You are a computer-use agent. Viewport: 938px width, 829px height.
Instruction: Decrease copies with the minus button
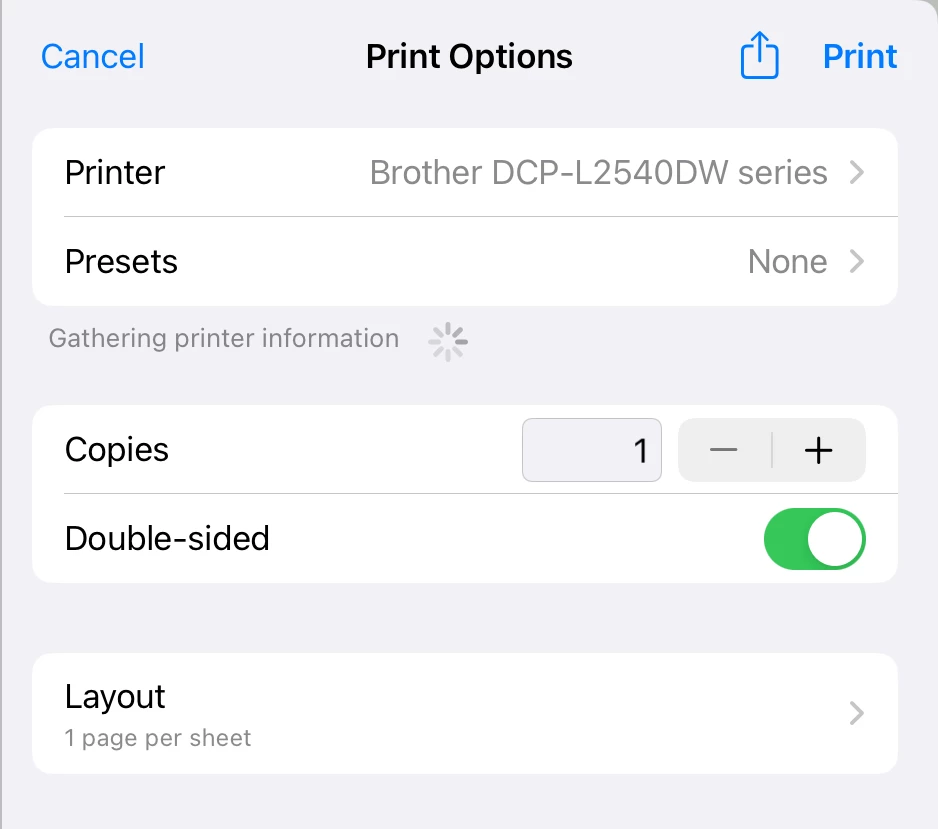click(724, 451)
